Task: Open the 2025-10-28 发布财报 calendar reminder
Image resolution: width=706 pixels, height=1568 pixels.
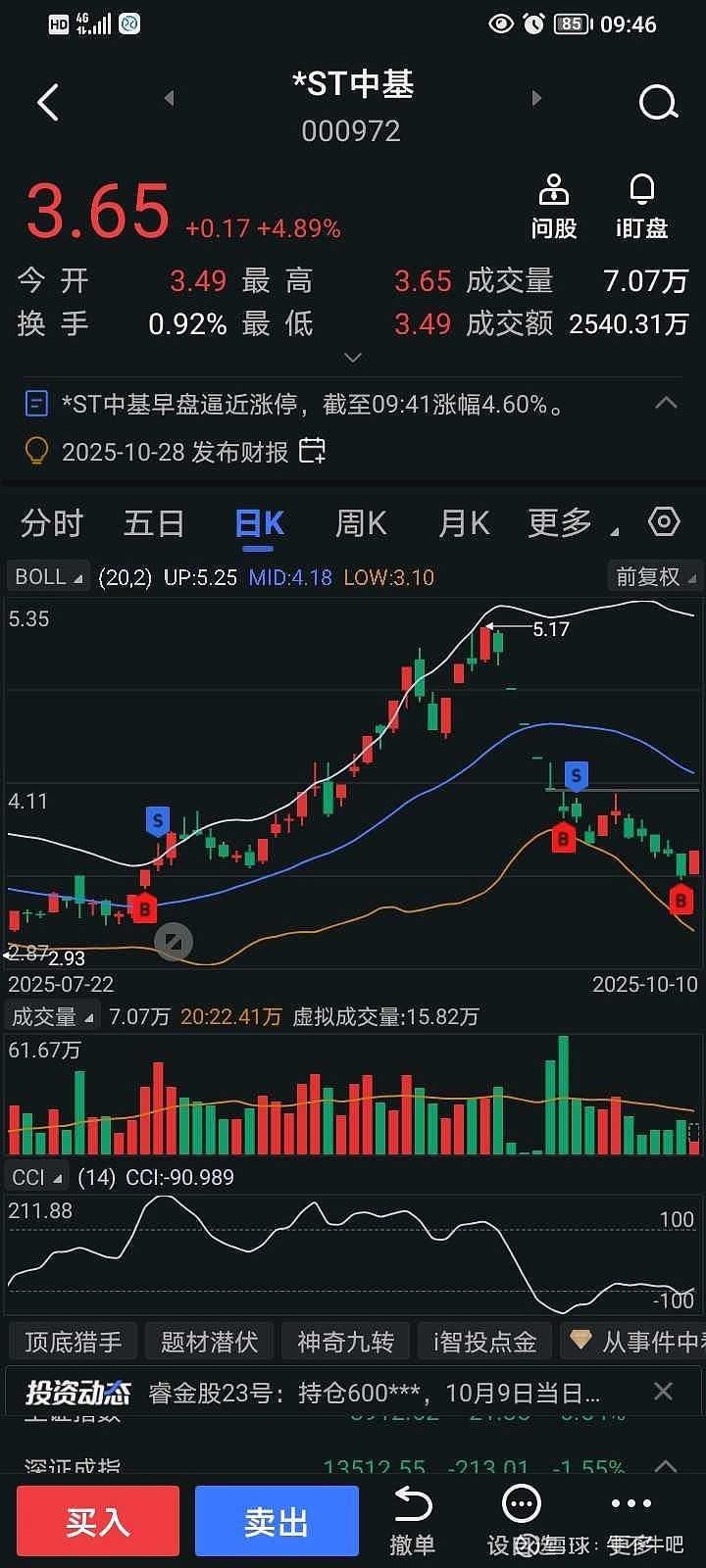Action: tap(312, 451)
